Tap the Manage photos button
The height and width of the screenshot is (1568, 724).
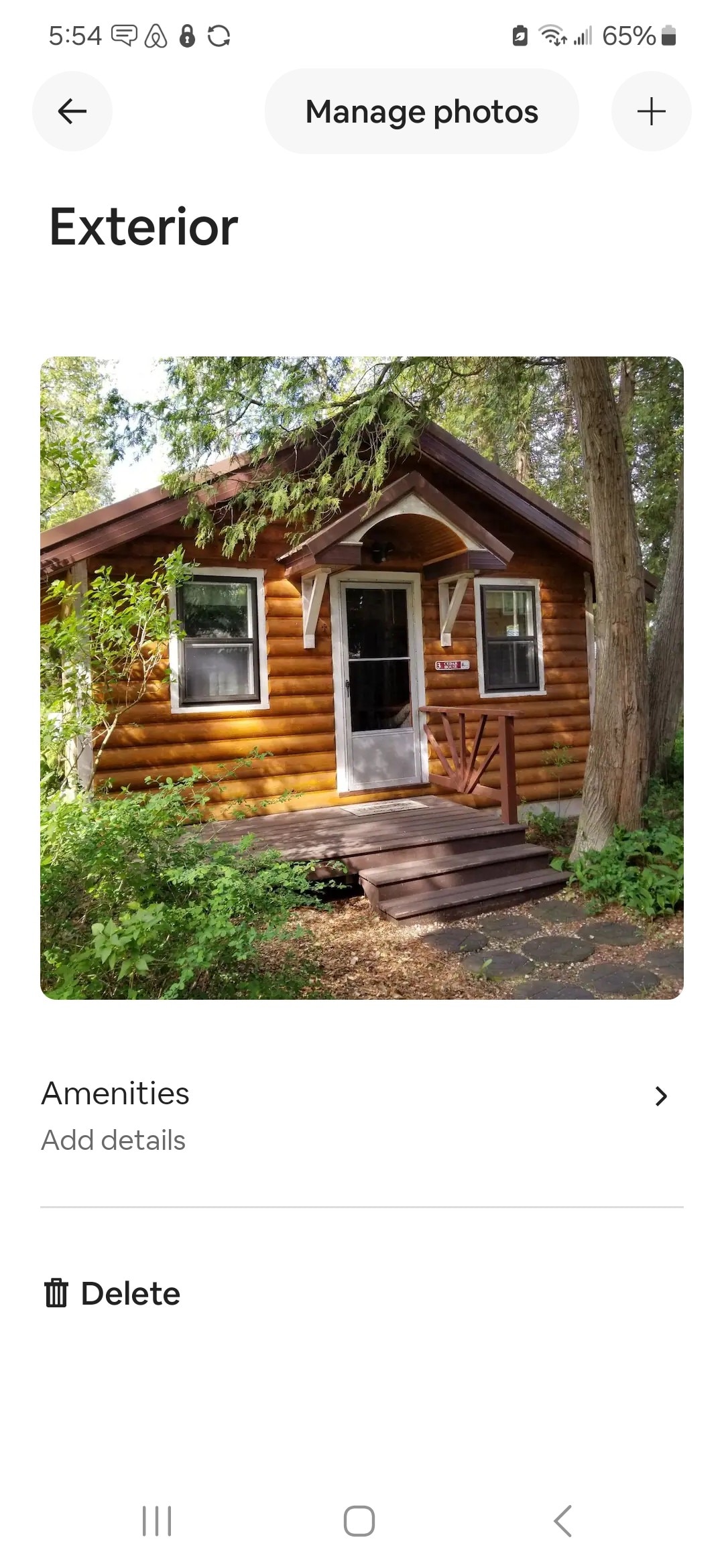[x=422, y=111]
